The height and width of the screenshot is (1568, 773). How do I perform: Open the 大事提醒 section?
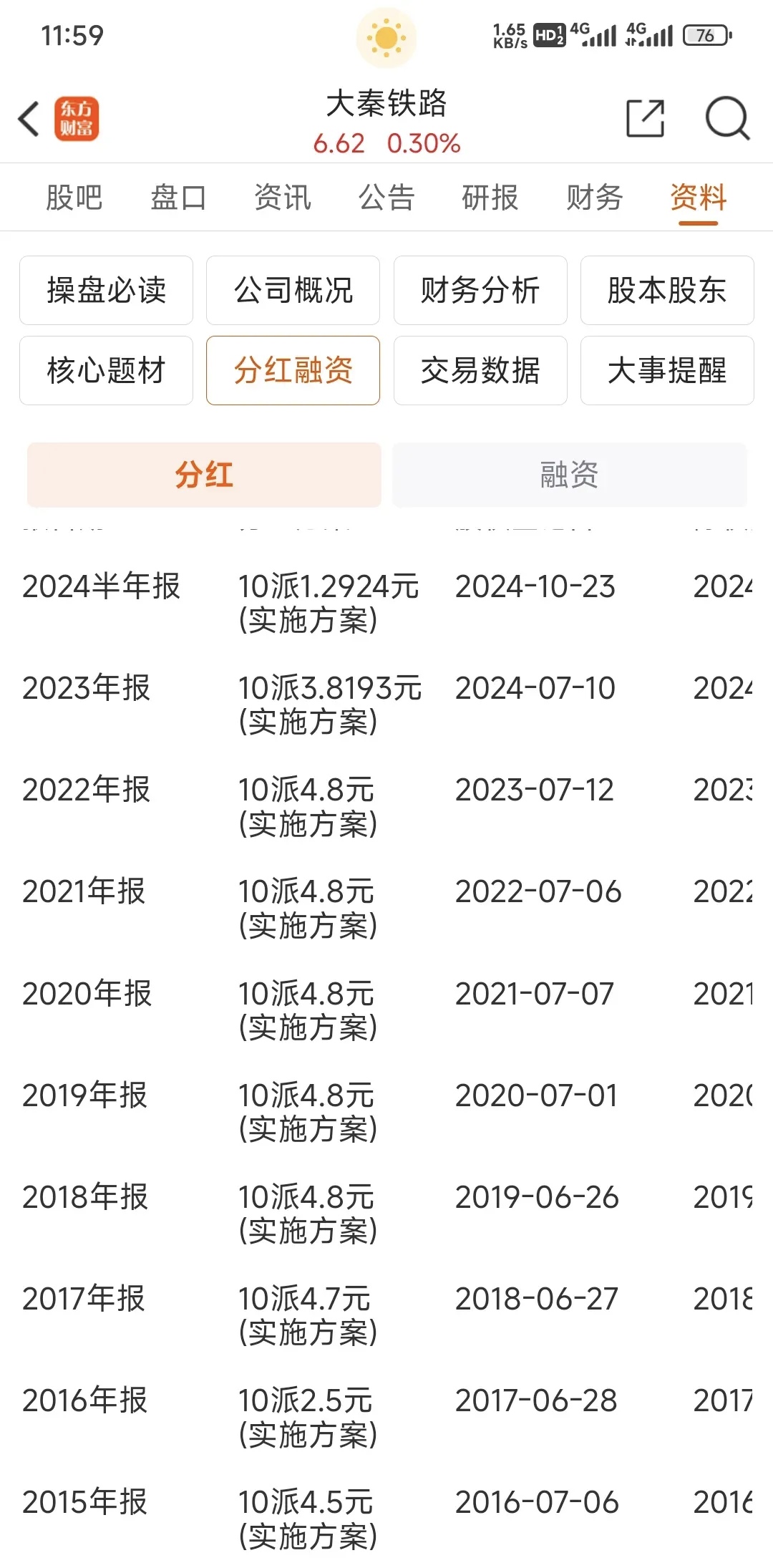tap(667, 370)
